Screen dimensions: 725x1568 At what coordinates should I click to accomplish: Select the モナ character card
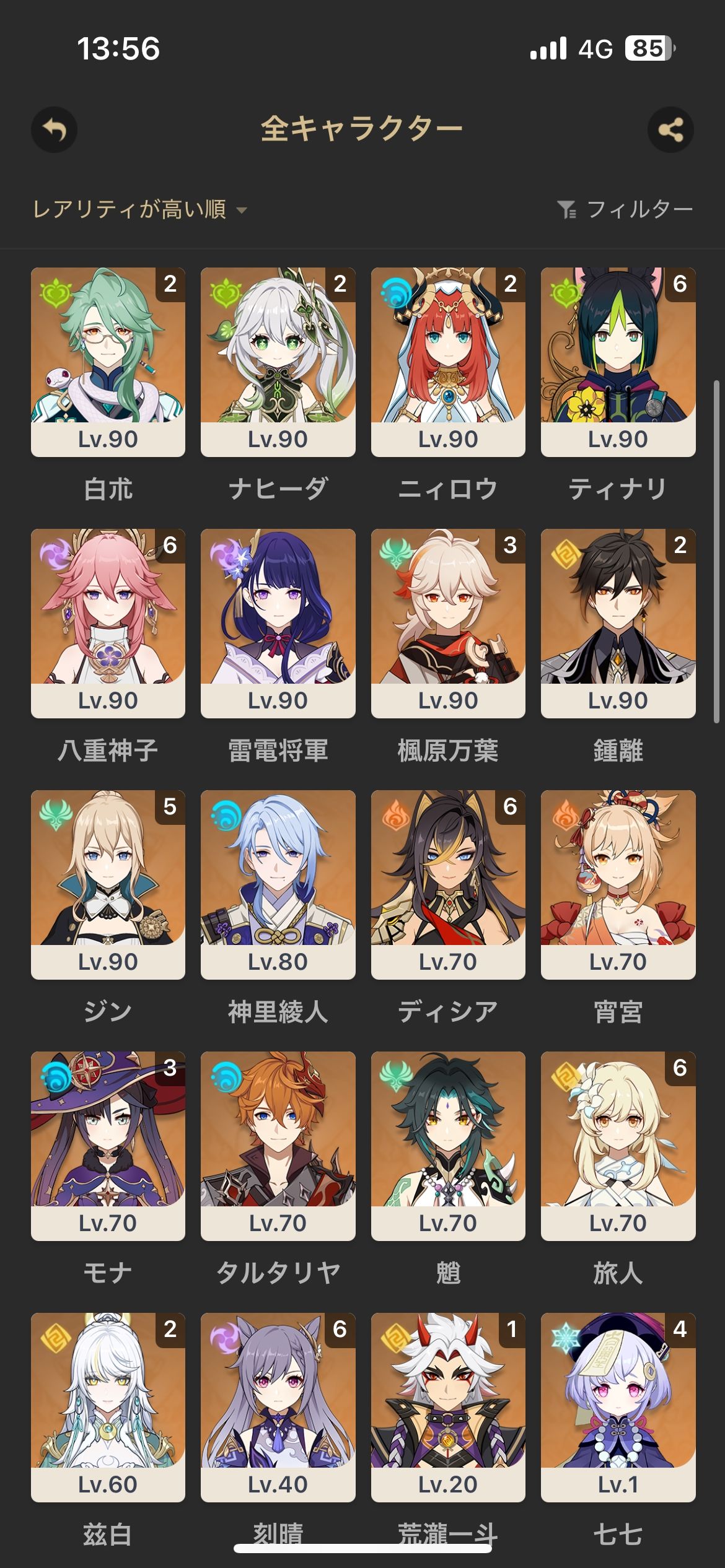[x=108, y=1146]
